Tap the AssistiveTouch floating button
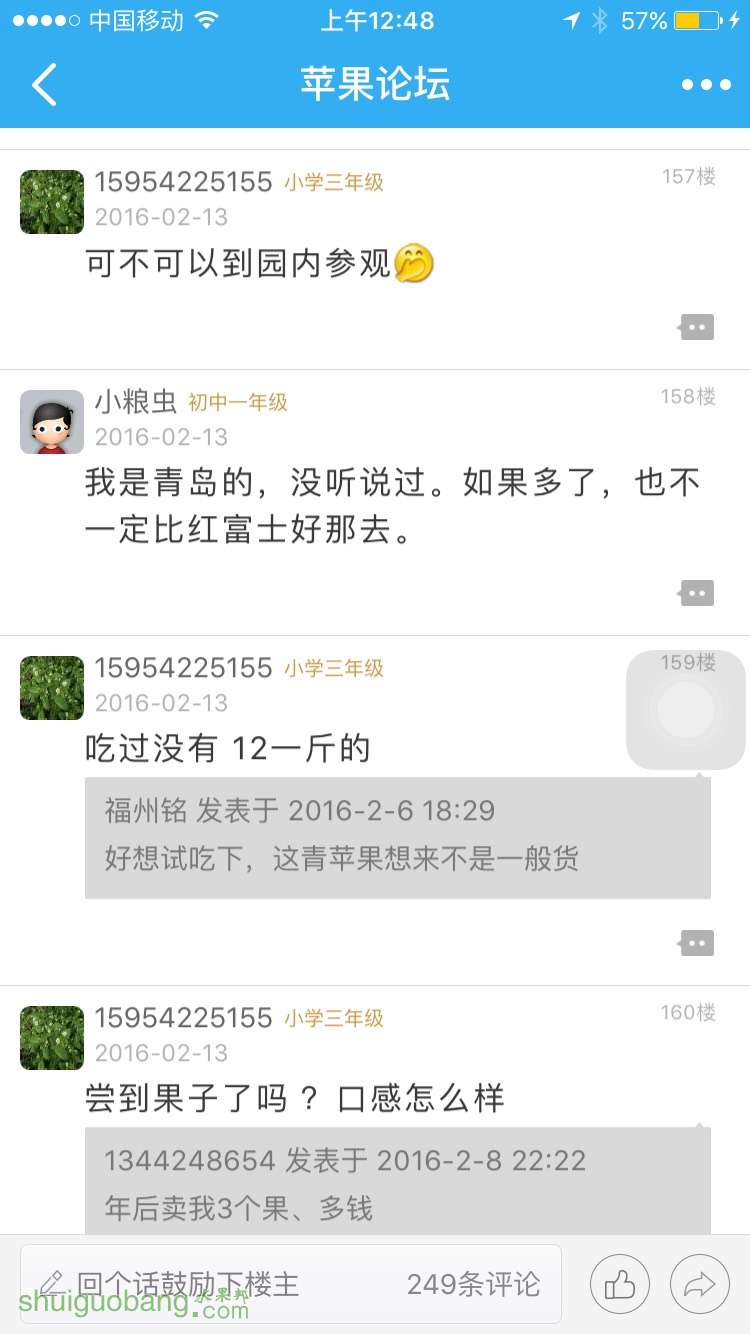 [x=686, y=710]
